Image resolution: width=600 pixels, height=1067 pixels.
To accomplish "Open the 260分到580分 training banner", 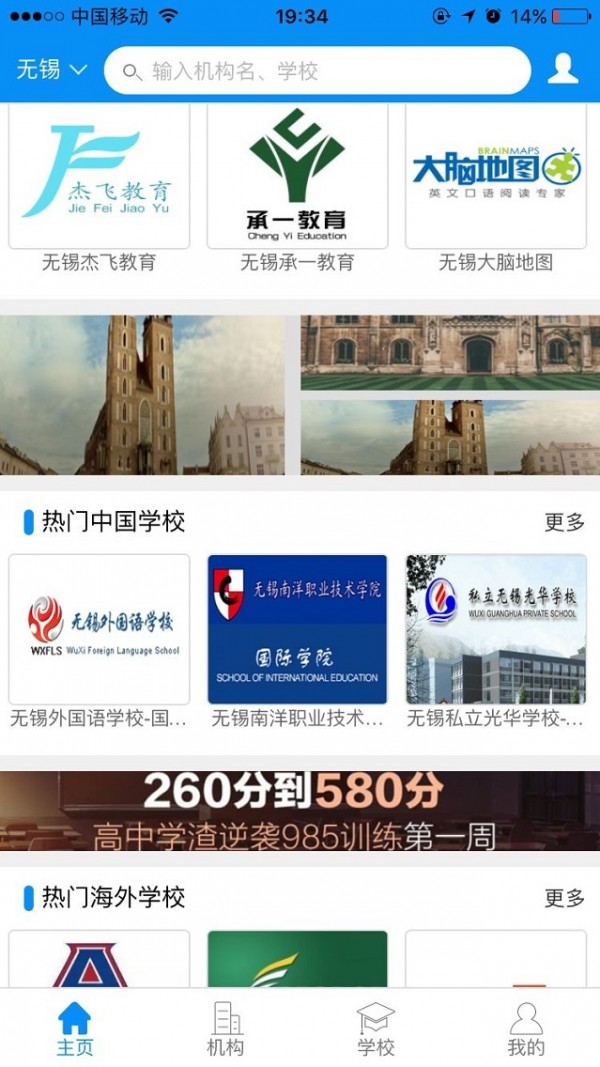I will (300, 811).
